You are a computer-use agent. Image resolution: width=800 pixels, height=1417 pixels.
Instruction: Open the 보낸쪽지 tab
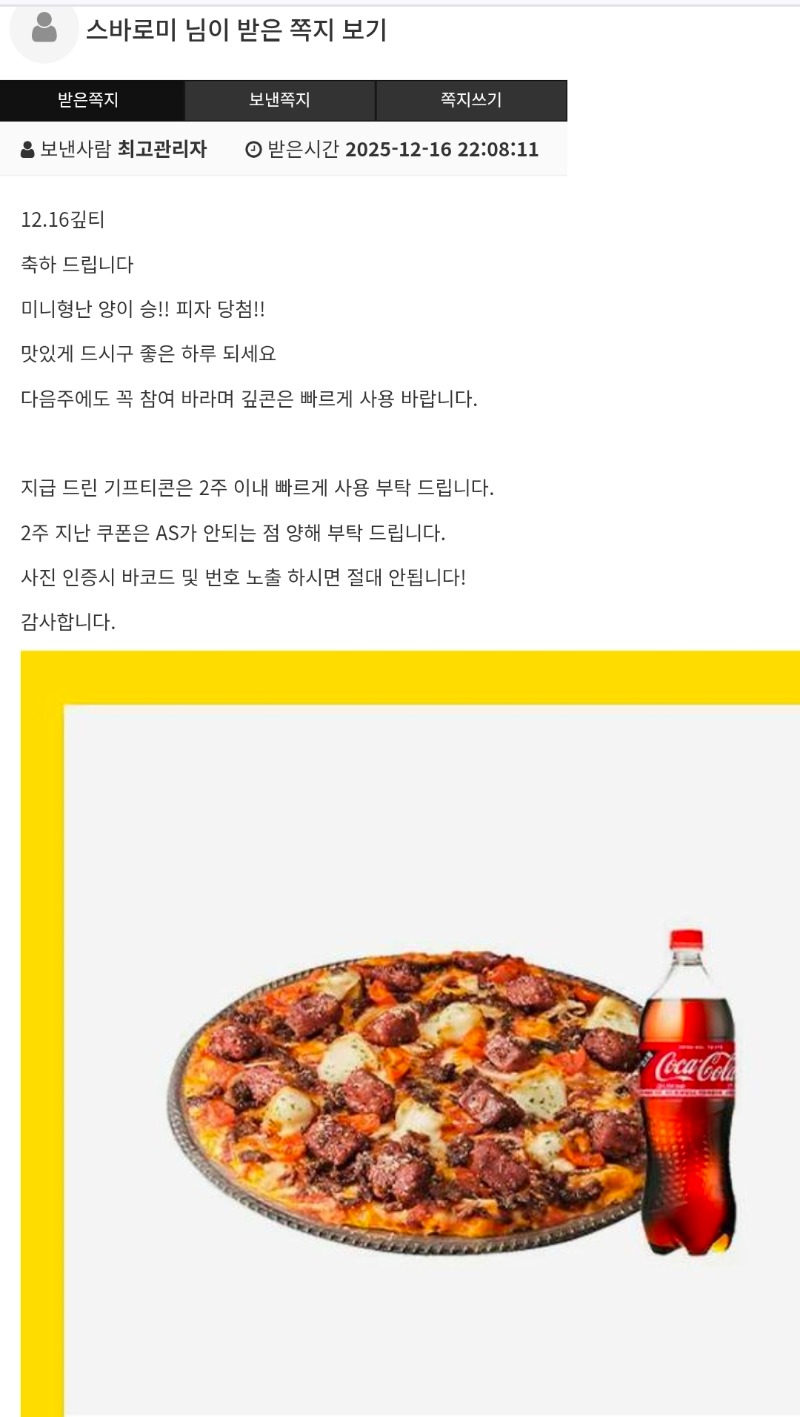pos(280,101)
